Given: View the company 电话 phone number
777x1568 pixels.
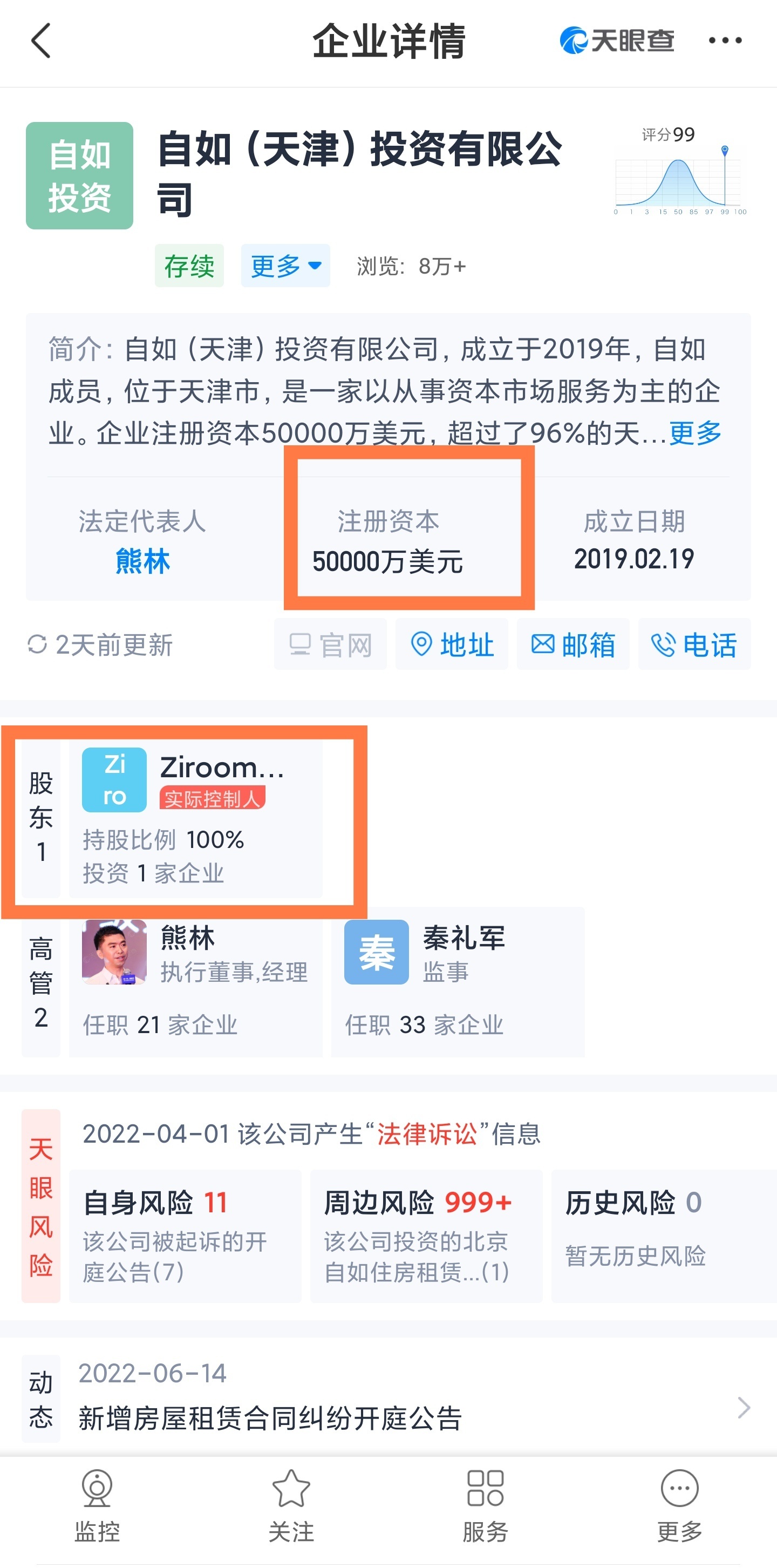Looking at the screenshot, I should point(694,644).
